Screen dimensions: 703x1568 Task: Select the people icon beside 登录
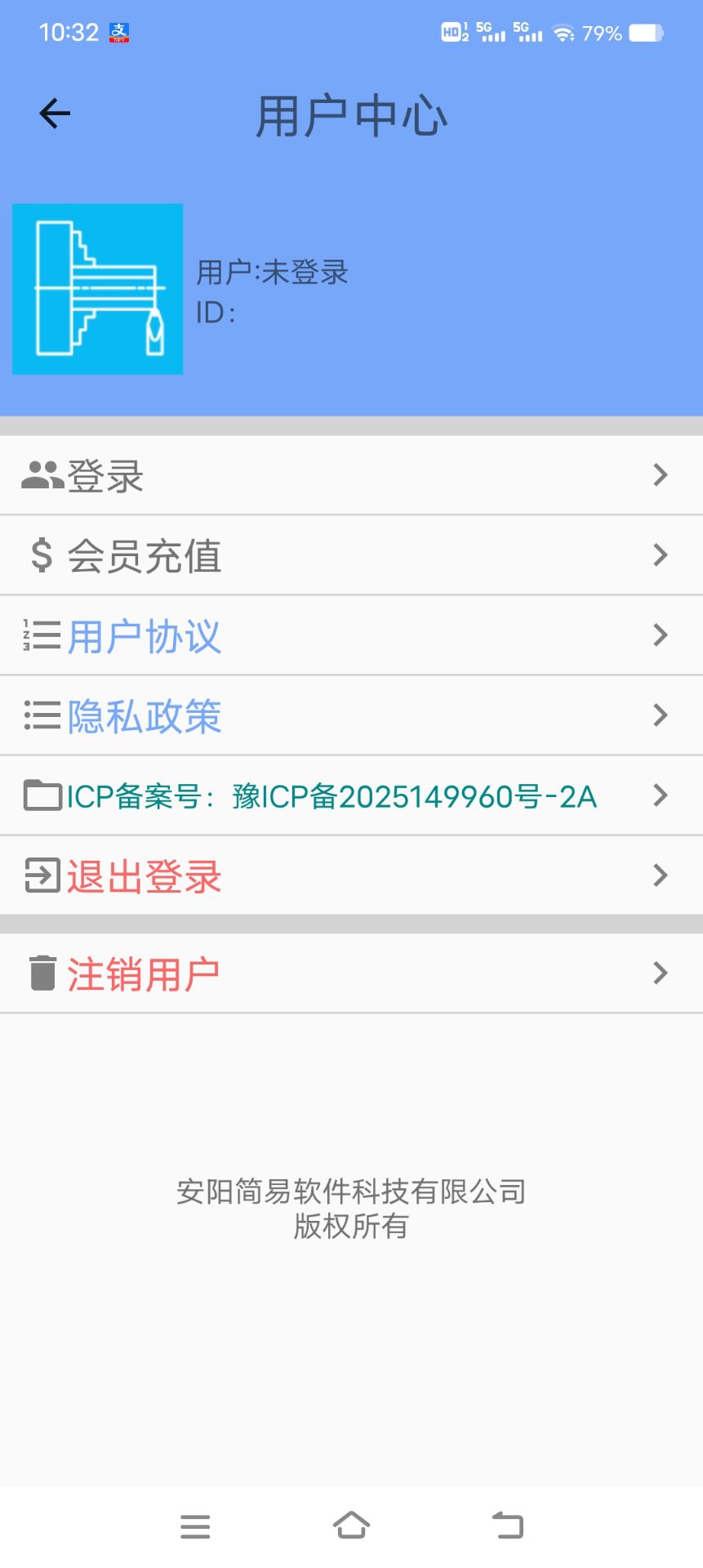(x=42, y=474)
